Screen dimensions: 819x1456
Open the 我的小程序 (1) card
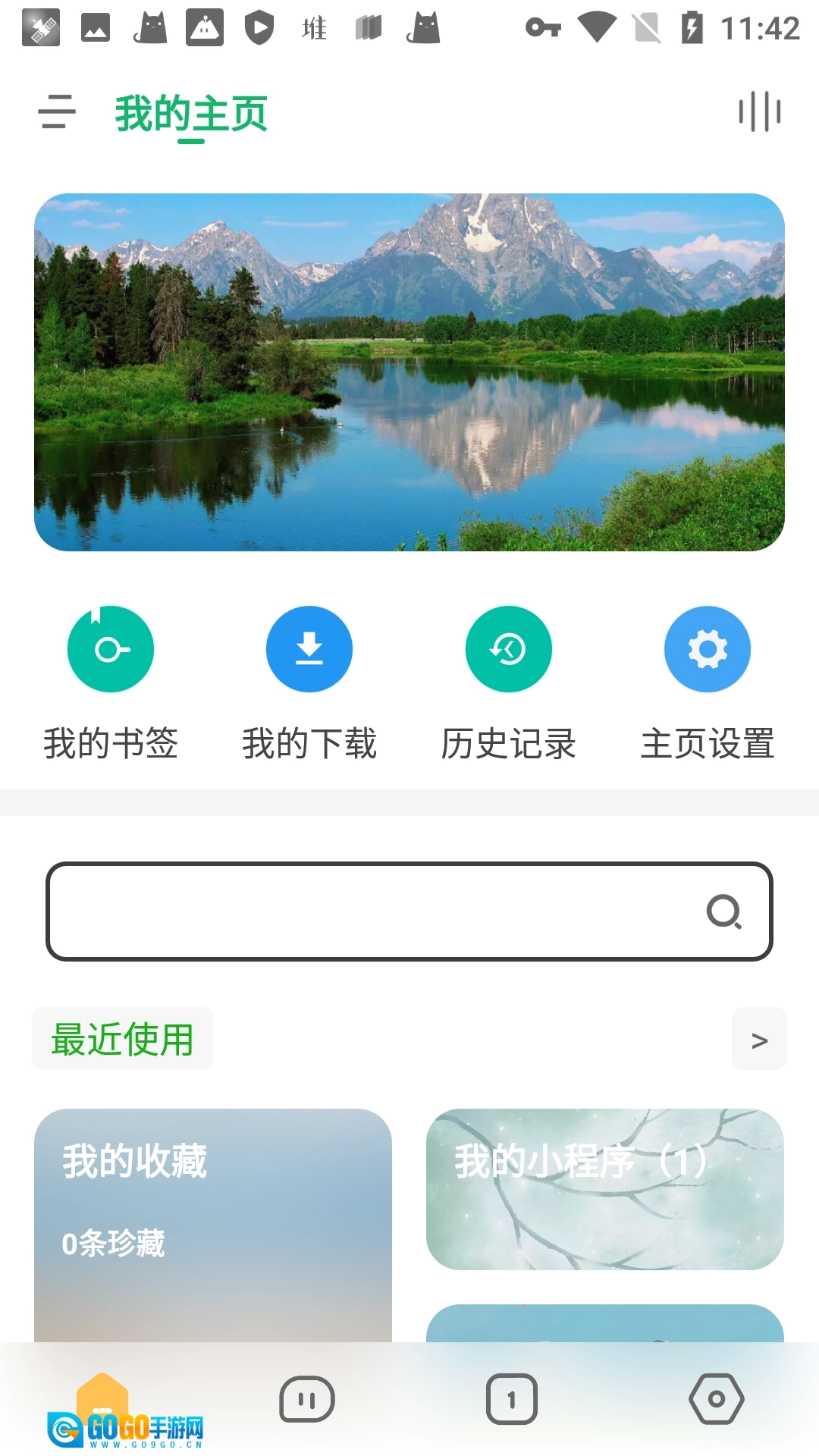click(604, 1189)
